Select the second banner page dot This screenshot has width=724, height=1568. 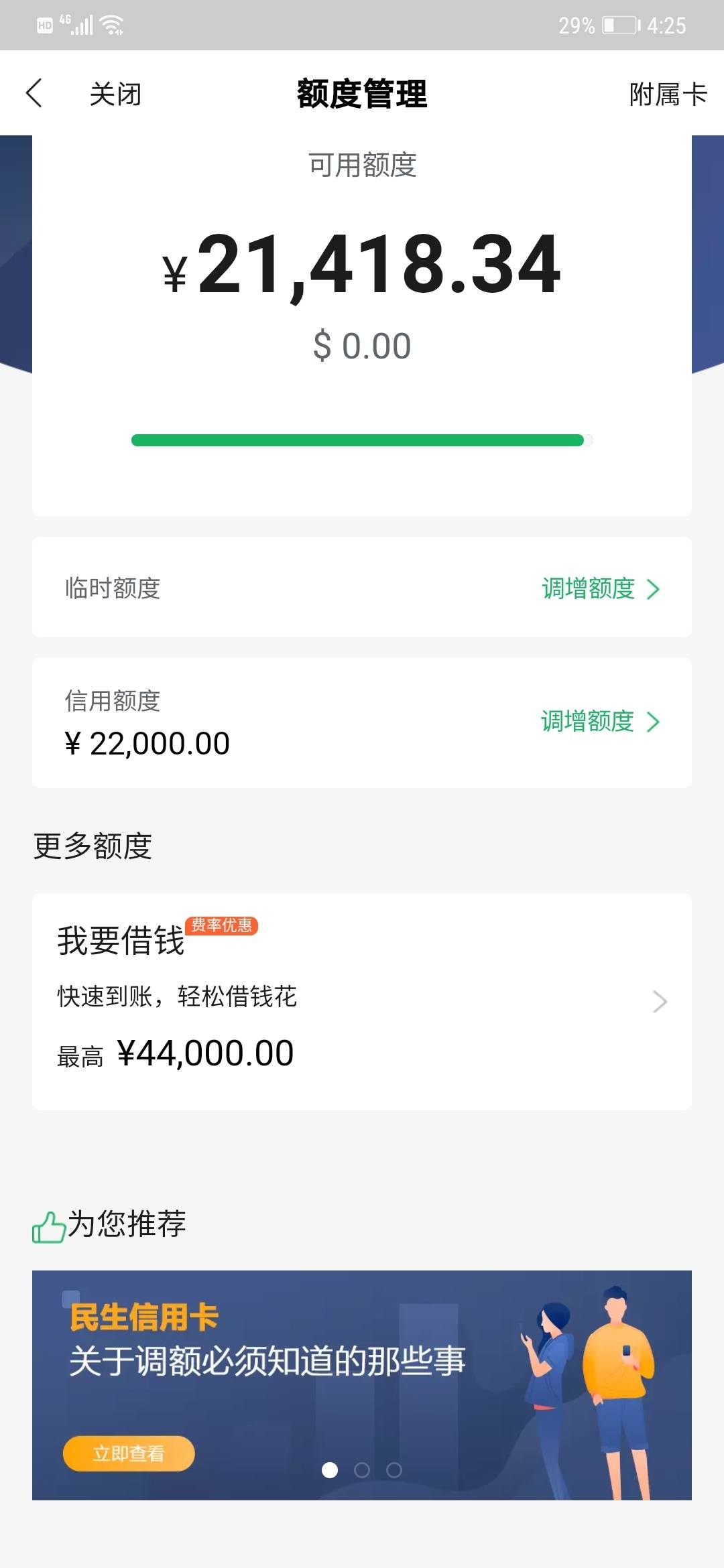pyautogui.click(x=362, y=1470)
